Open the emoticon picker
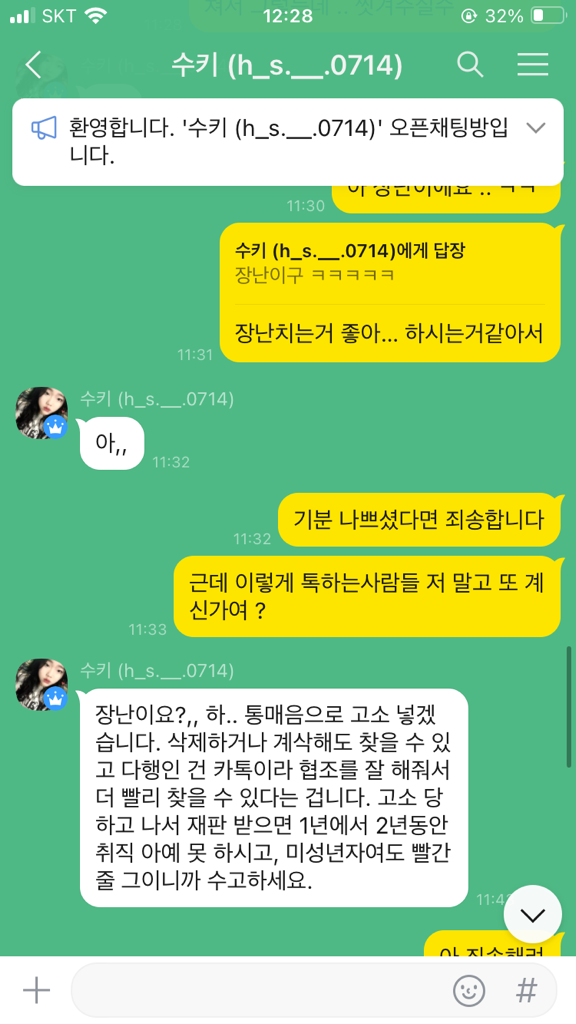Image resolution: width=576 pixels, height=1024 pixels. pyautogui.click(x=469, y=991)
